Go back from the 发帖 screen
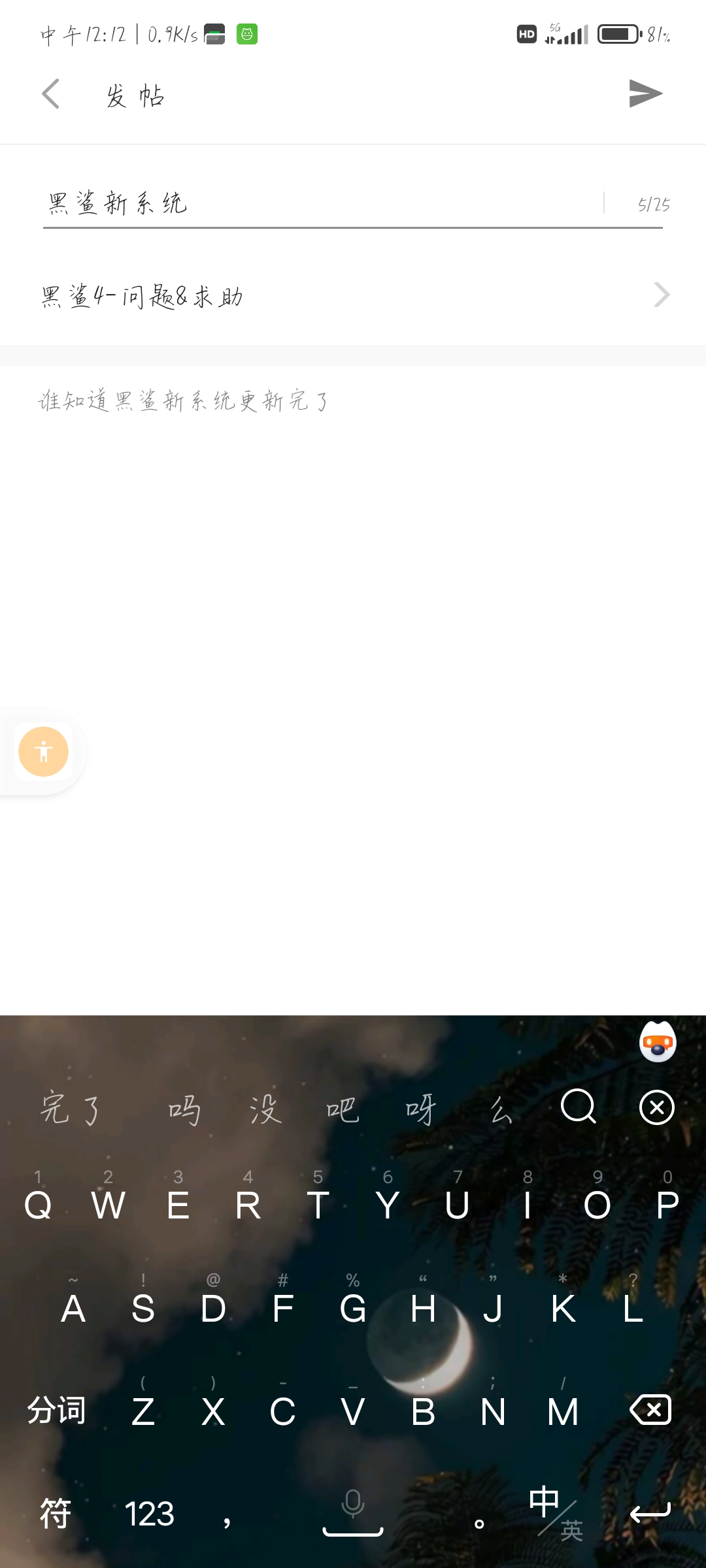The image size is (706, 1568). [51, 94]
